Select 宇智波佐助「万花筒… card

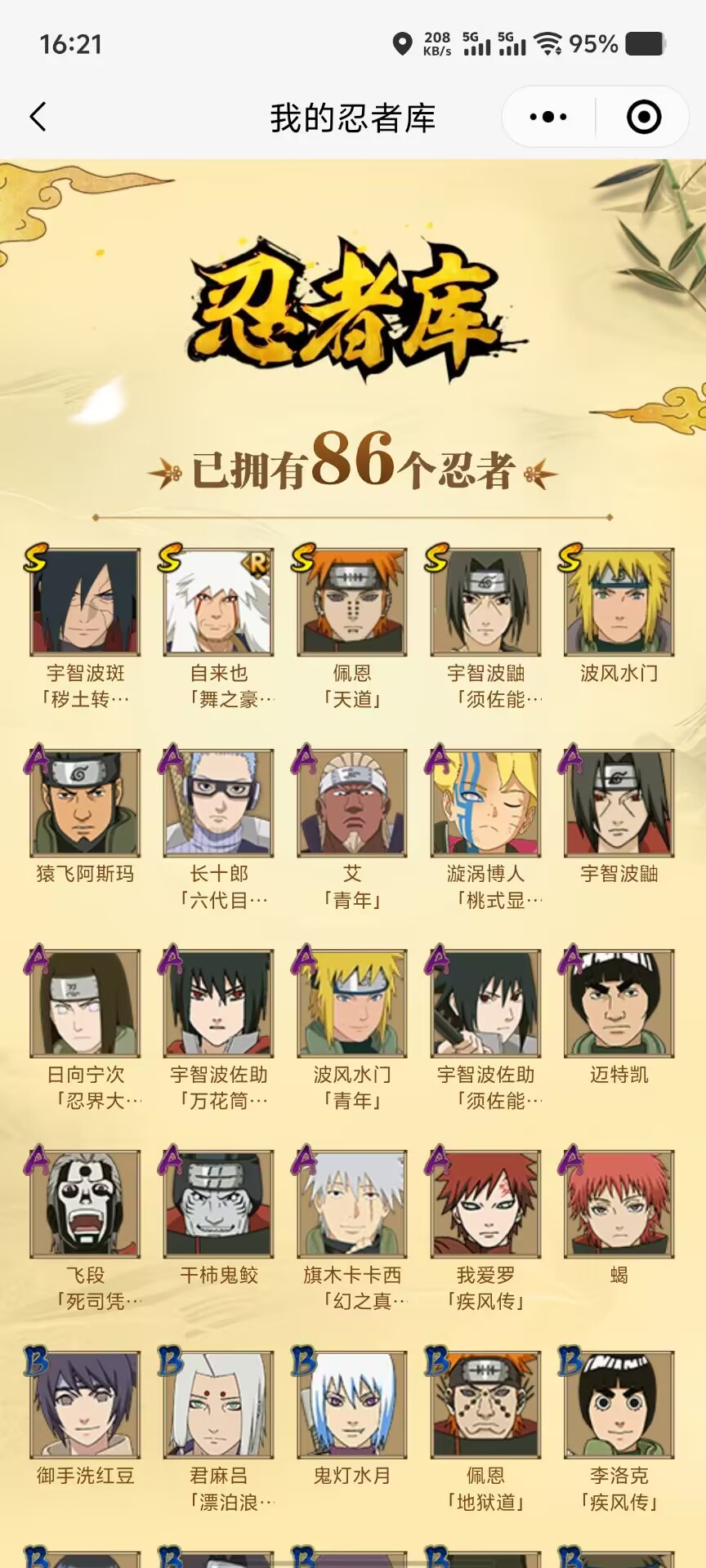click(218, 1004)
